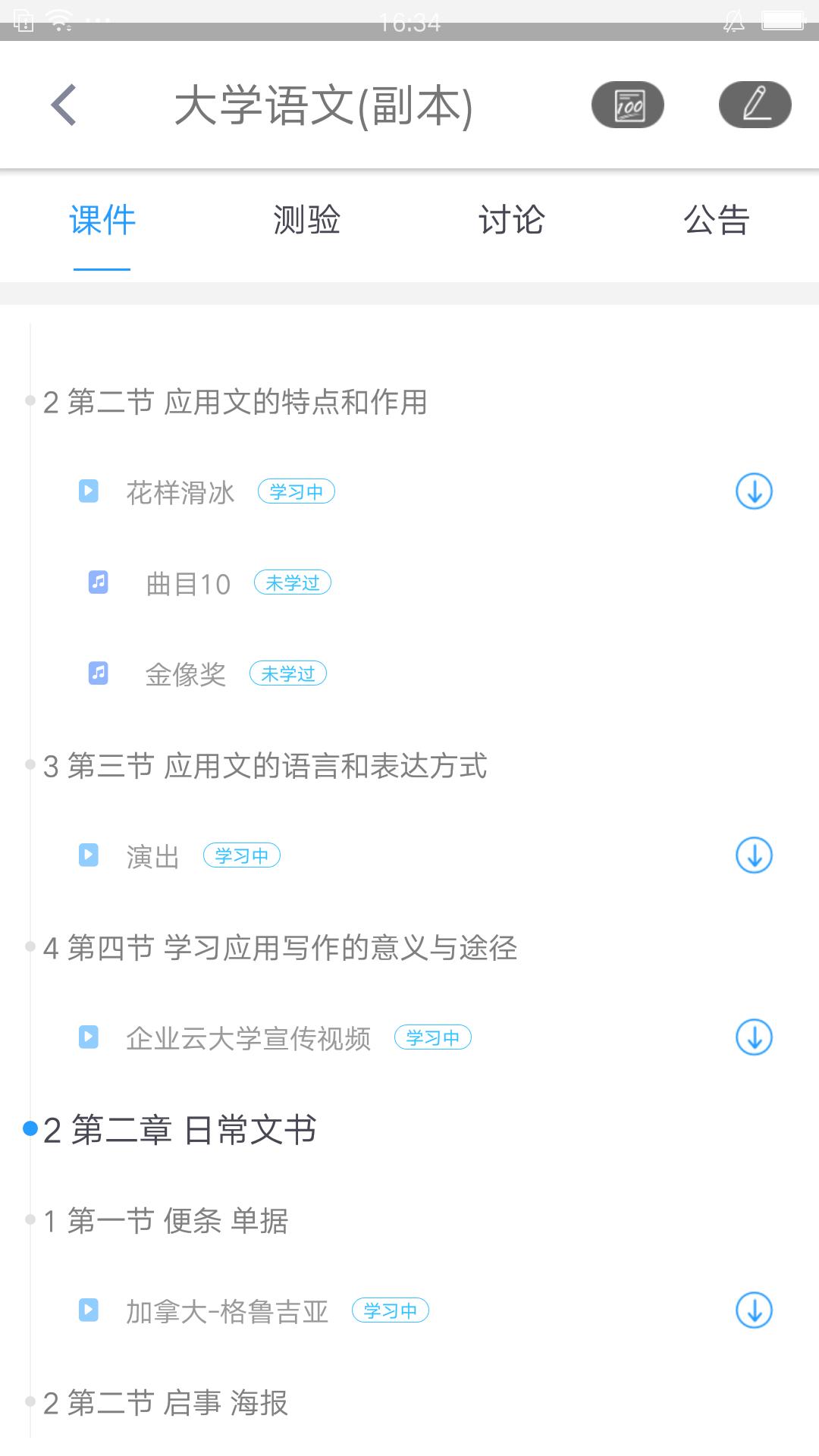Play the 演出 video
This screenshot has width=819, height=1456.
coord(152,856)
